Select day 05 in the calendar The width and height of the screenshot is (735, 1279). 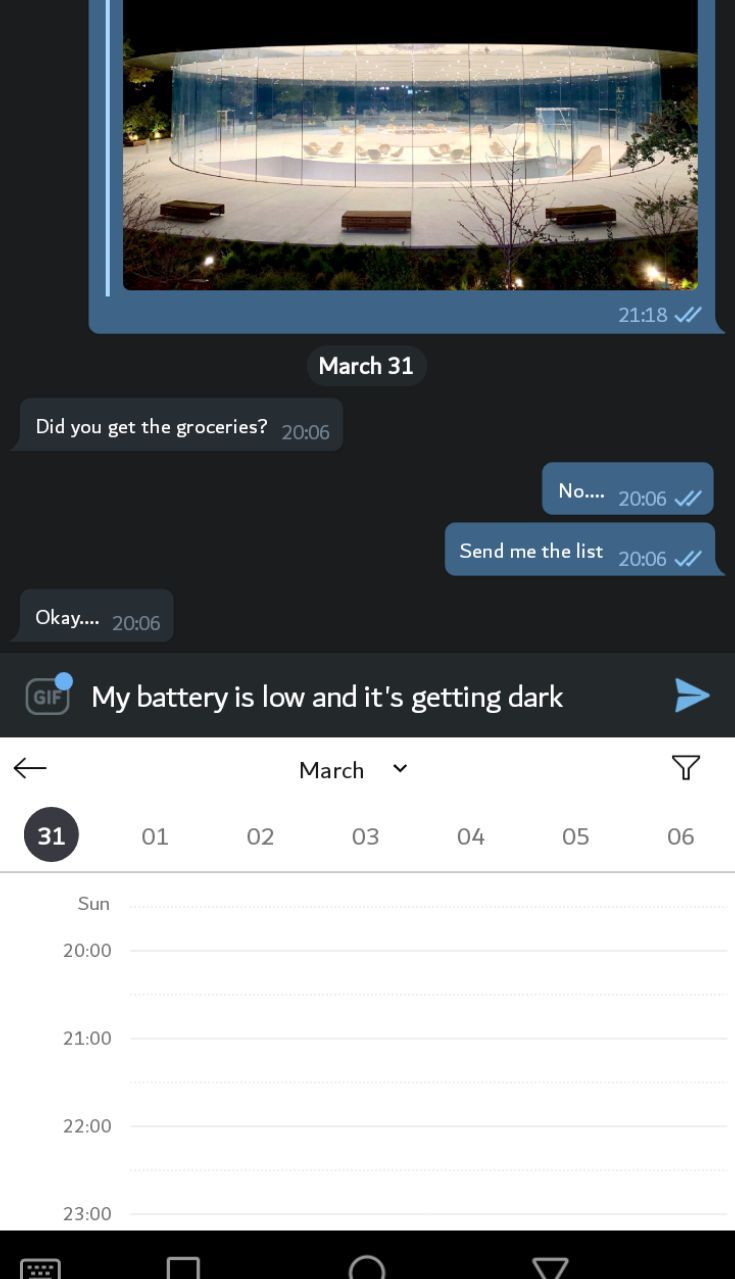[x=575, y=836]
